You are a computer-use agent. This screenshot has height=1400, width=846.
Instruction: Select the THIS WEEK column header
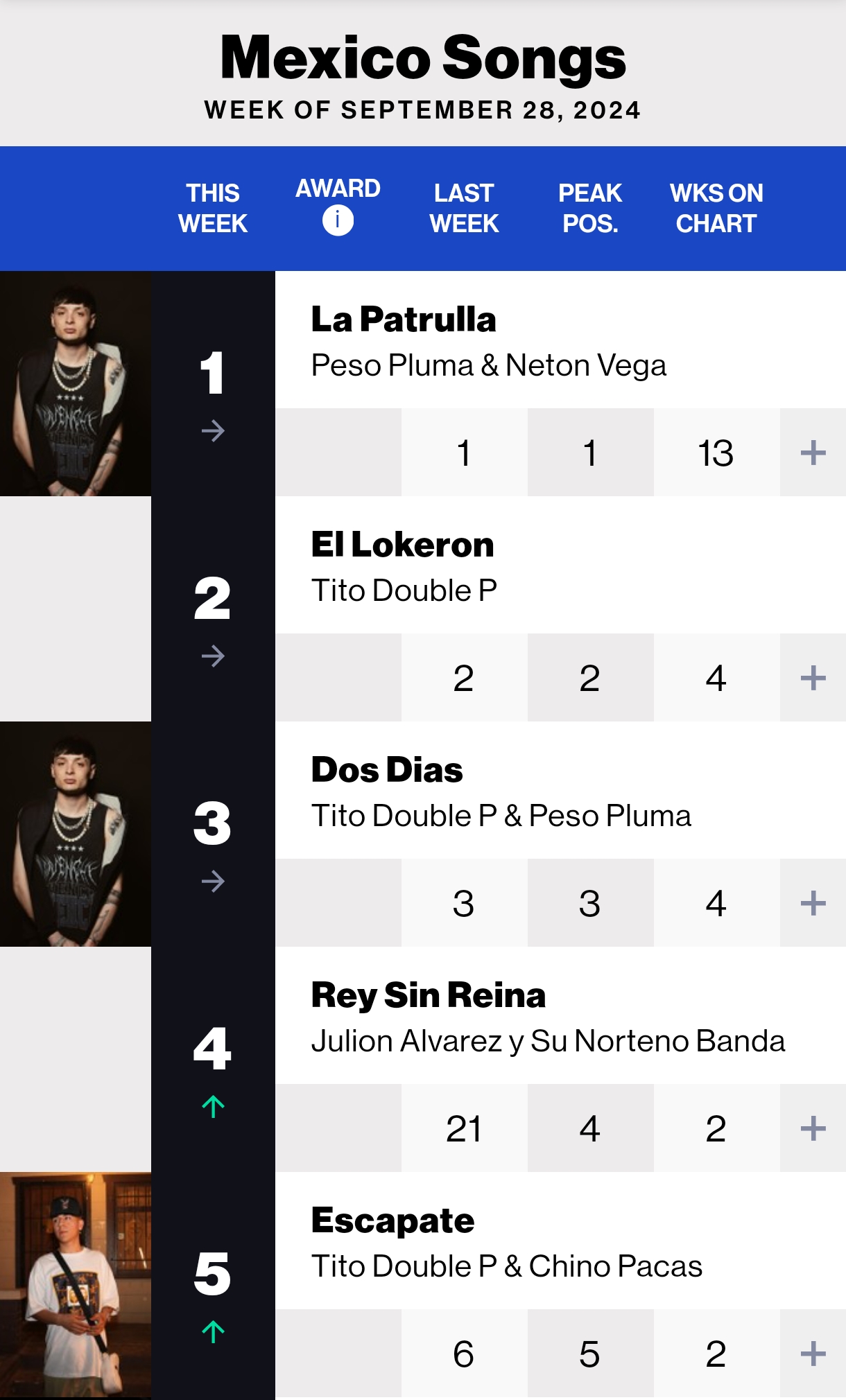213,207
